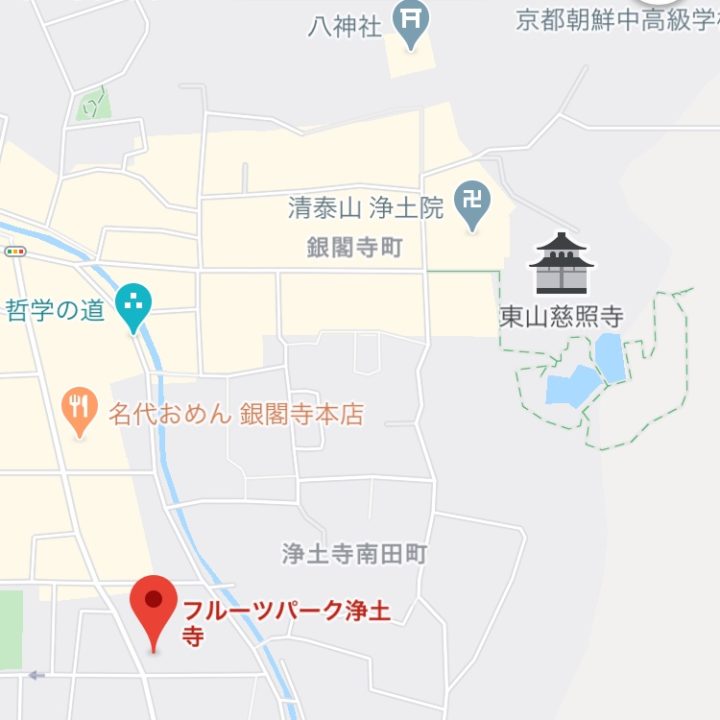The height and width of the screenshot is (720, 720).
Task: Select the 名代おめん 銀閣寺本店 restaurant marker
Action: coord(79,409)
